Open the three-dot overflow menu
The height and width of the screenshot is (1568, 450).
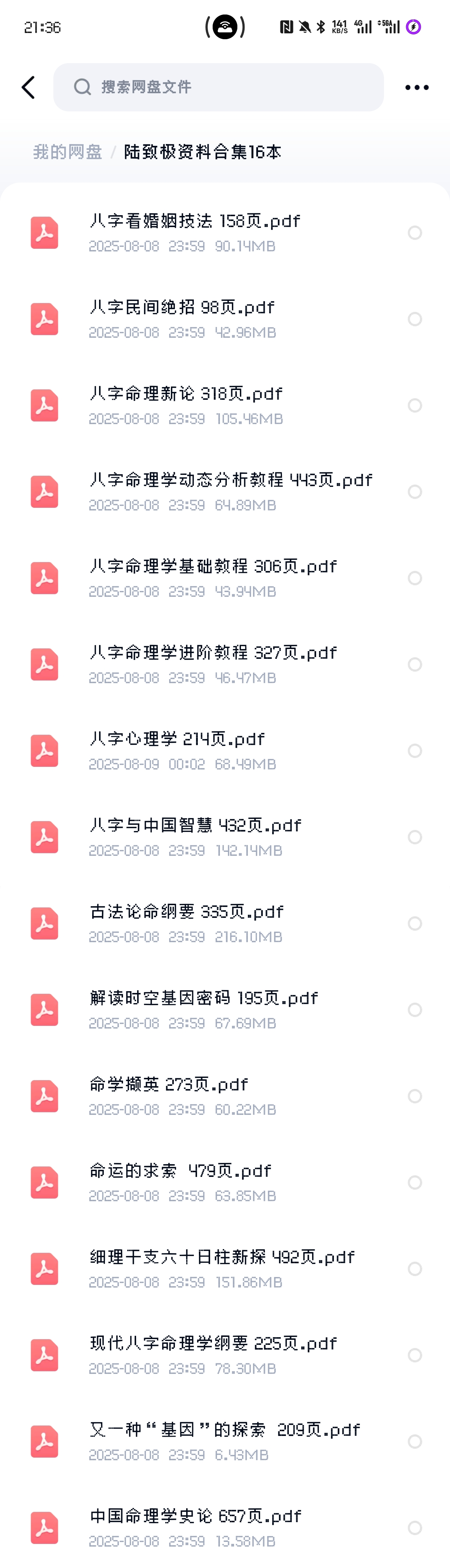(417, 87)
